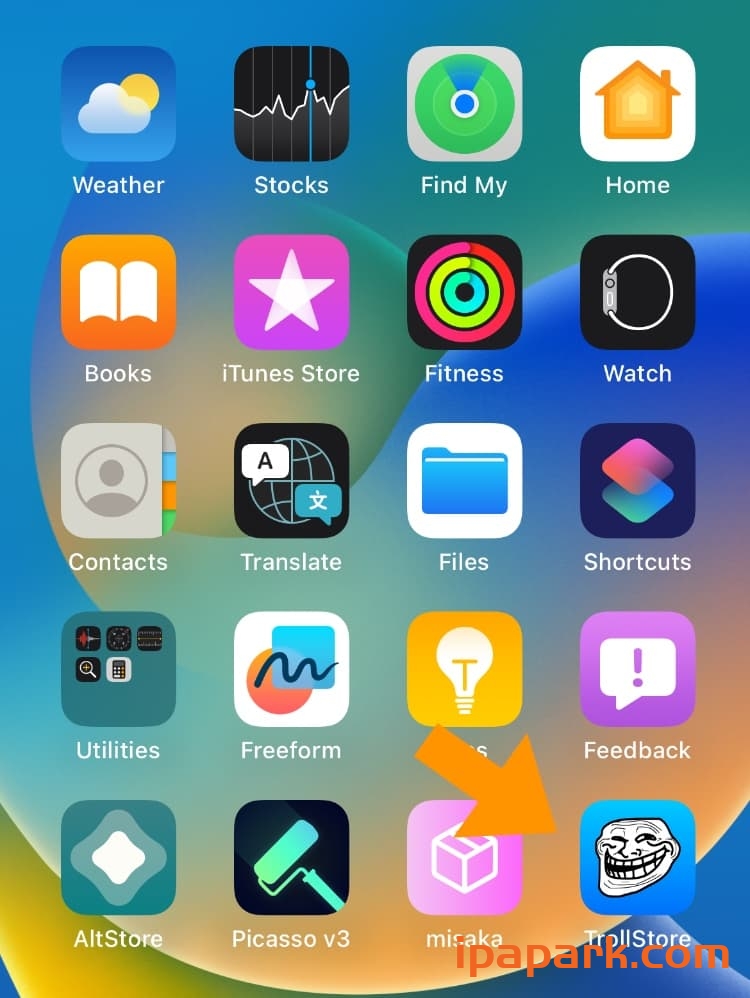
Task: Open the Contacts app
Action: coord(118,481)
